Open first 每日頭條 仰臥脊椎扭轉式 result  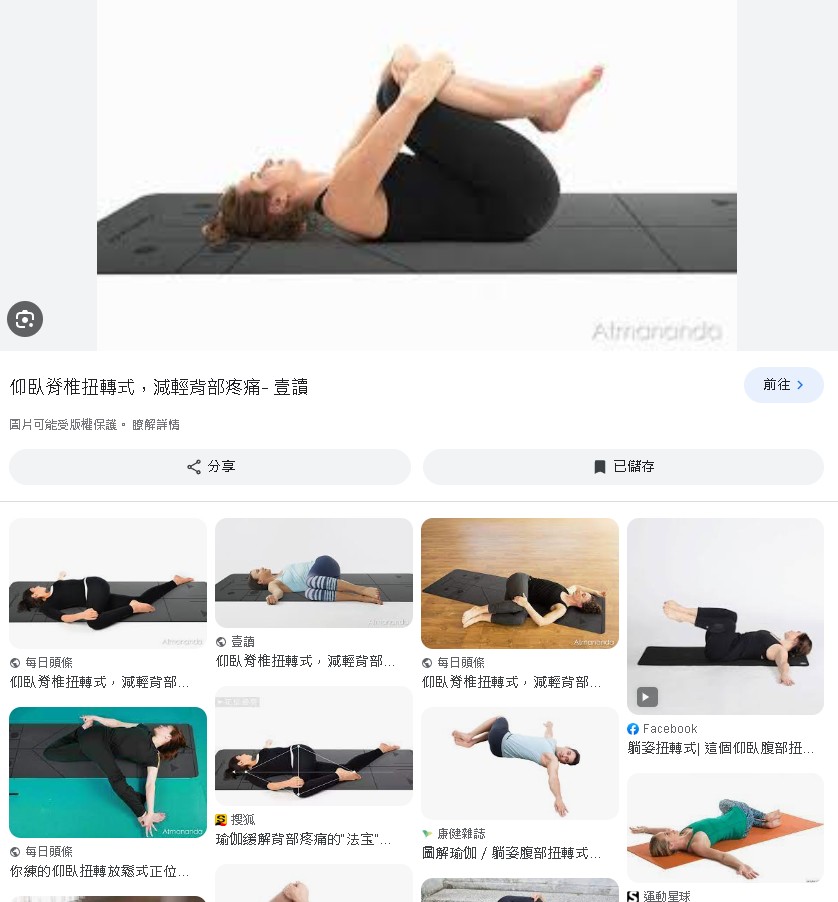[107, 583]
